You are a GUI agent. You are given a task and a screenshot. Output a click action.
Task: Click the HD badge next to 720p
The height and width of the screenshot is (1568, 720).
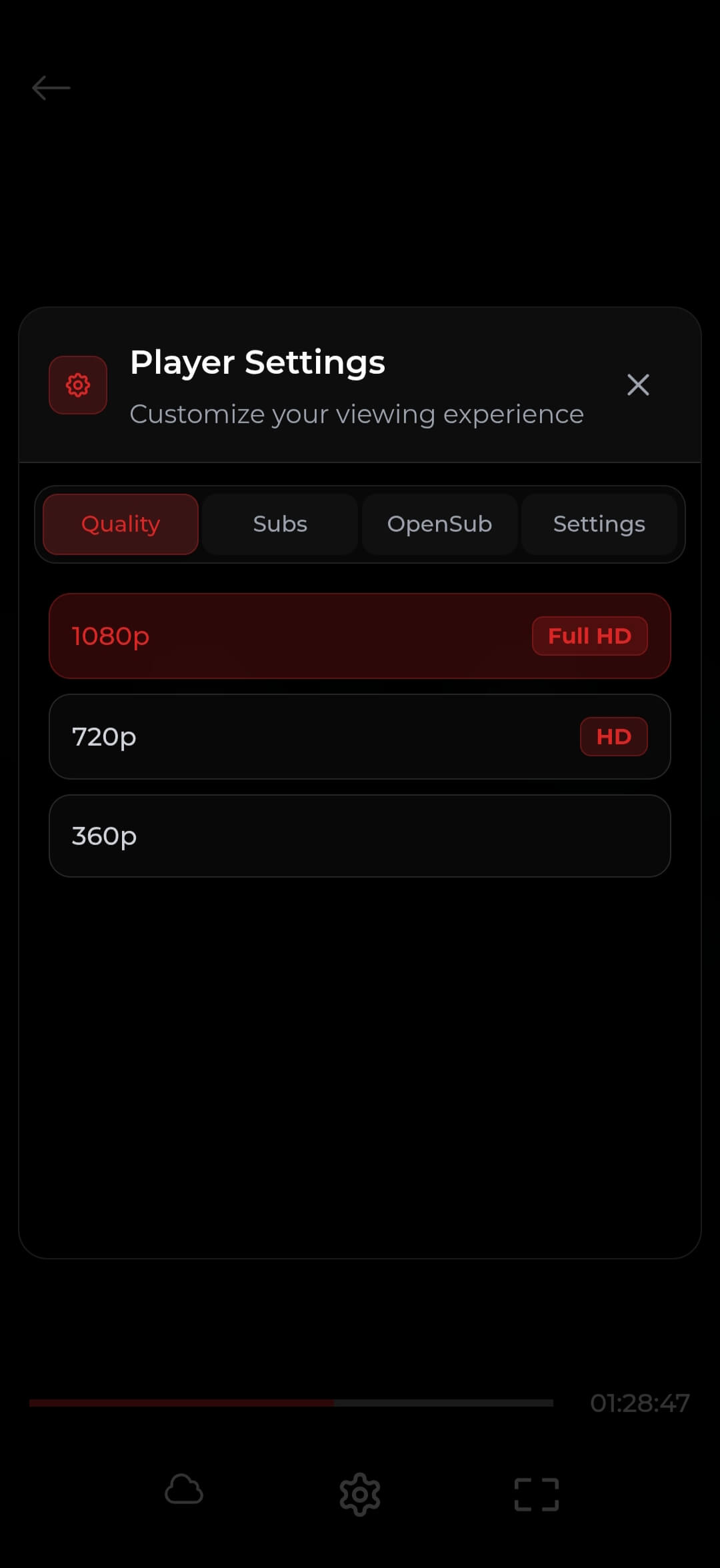pos(613,736)
